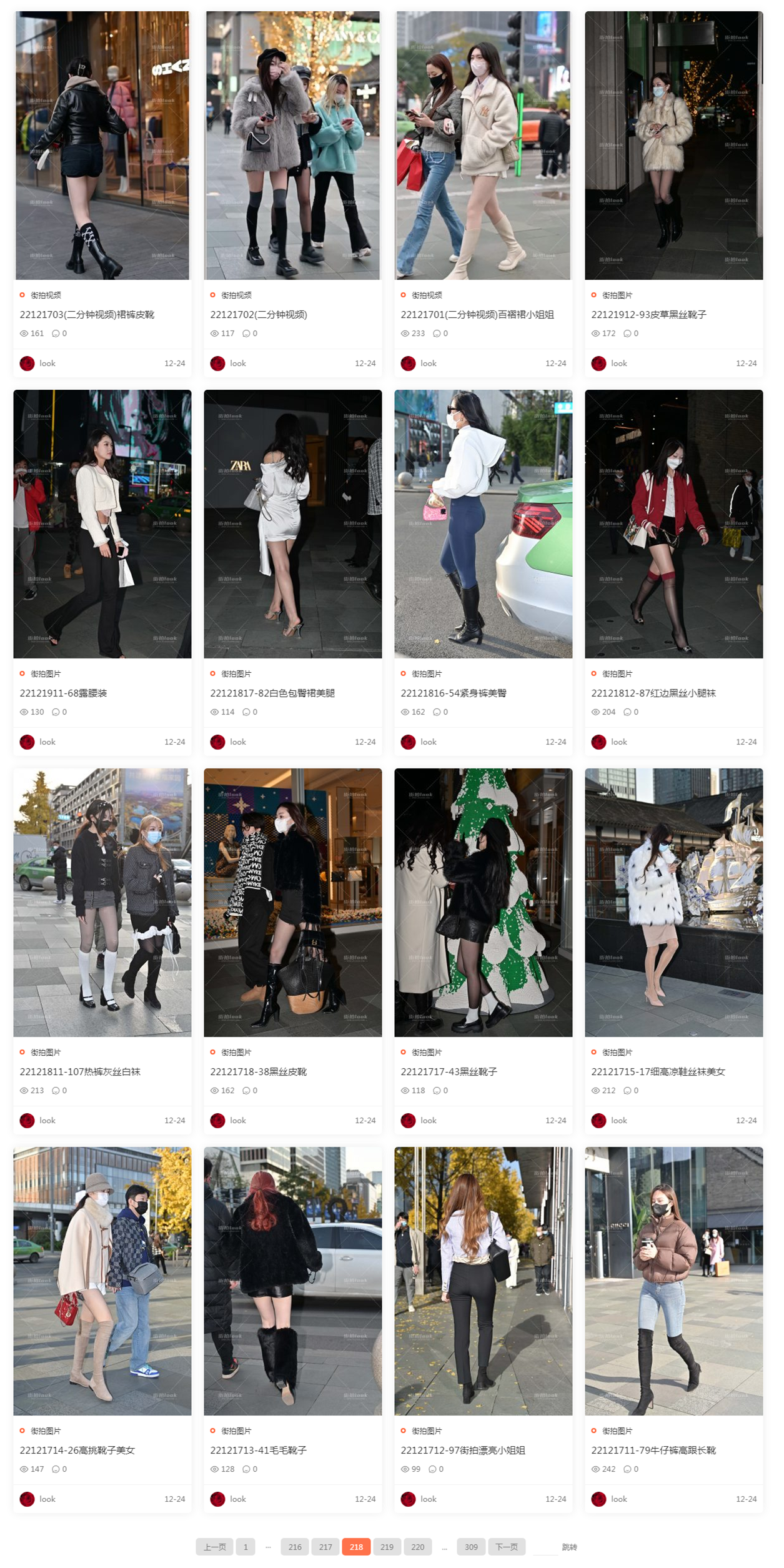Select page 217
784x1568 pixels.
(325, 1547)
